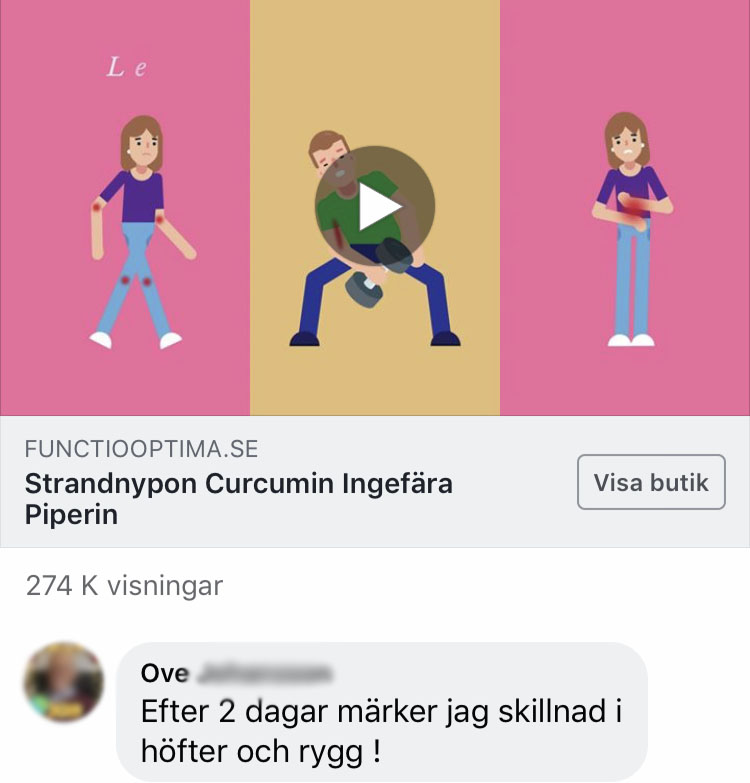Play the video ad
This screenshot has height=783, width=750.
[375, 206]
